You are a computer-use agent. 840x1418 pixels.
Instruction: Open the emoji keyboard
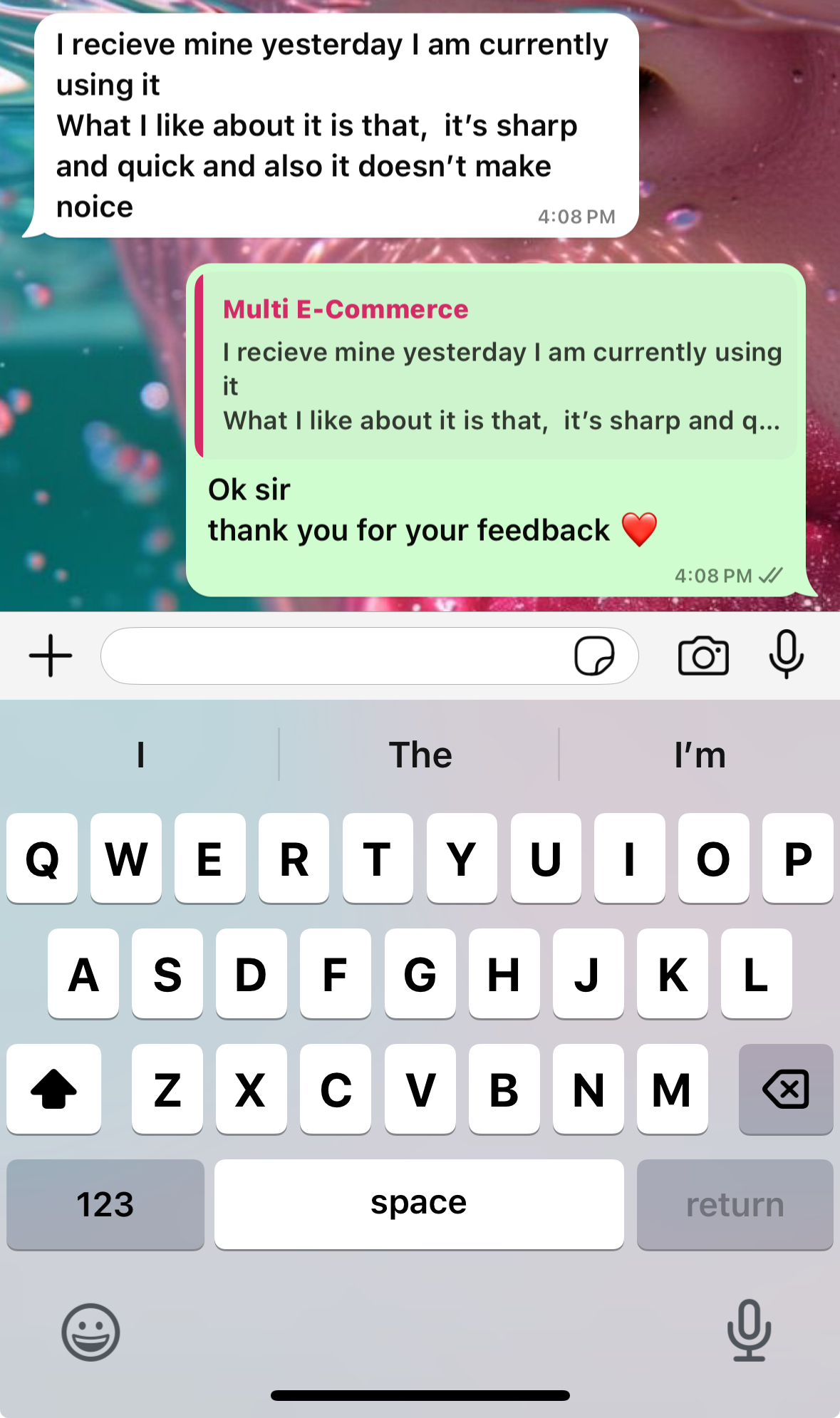click(90, 1332)
